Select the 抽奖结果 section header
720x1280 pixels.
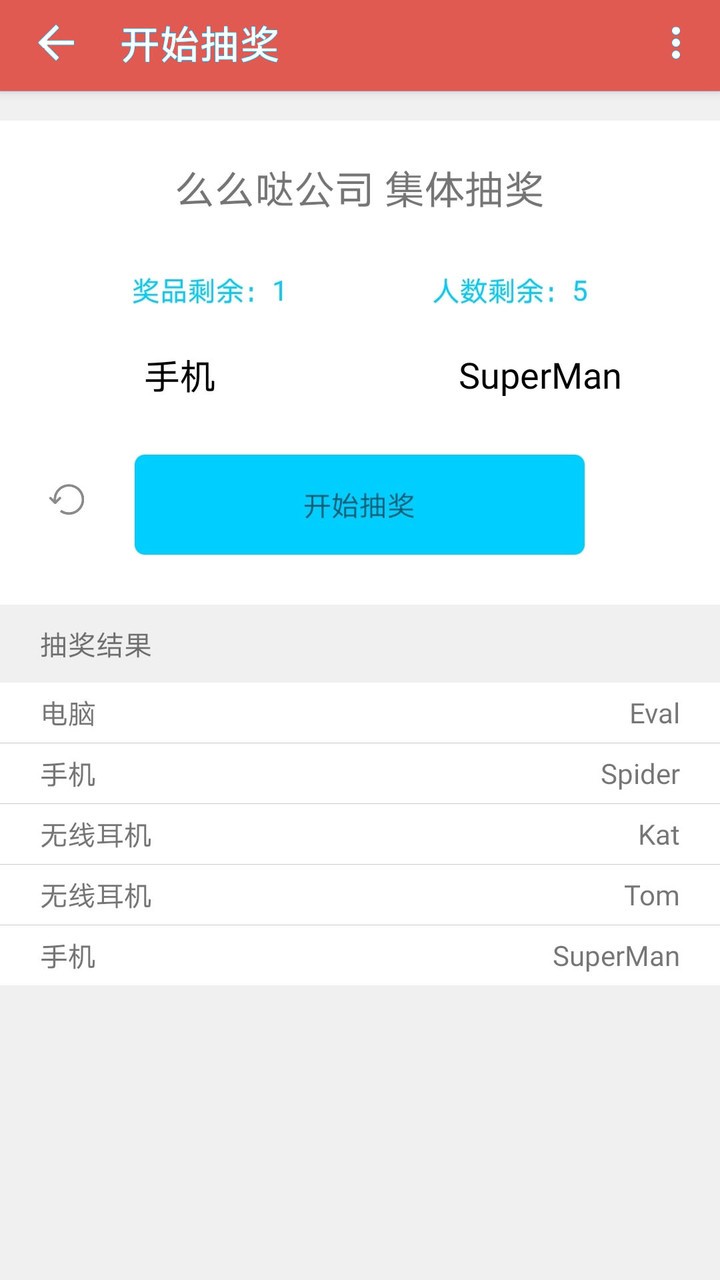pyautogui.click(x=95, y=645)
